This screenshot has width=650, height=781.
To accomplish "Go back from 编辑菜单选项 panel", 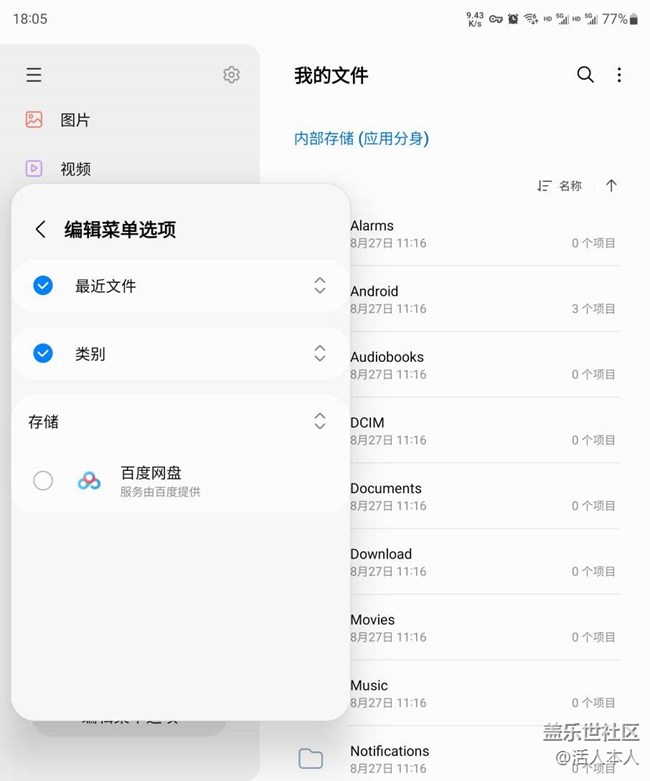I will point(40,229).
